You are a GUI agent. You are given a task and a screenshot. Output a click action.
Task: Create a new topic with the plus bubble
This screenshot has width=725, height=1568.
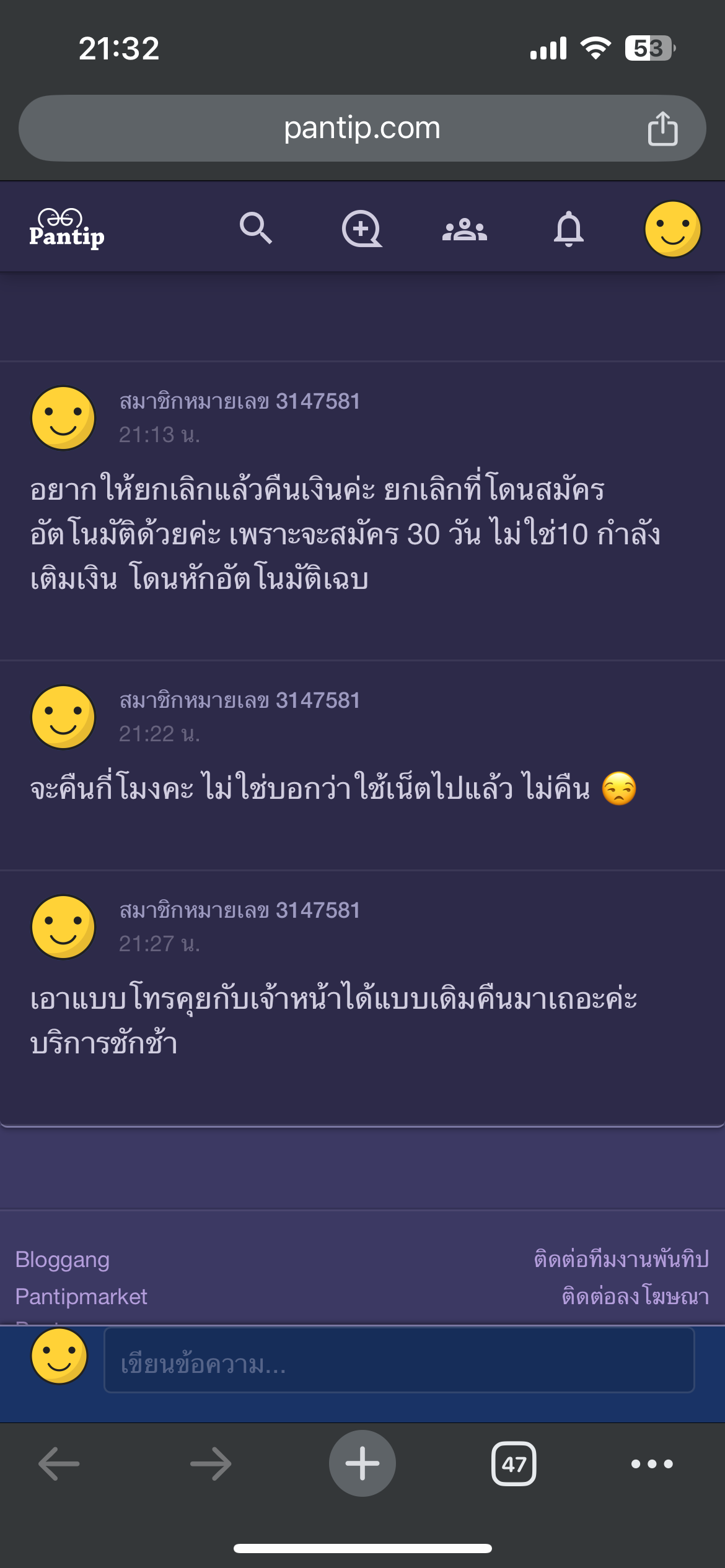click(x=362, y=229)
